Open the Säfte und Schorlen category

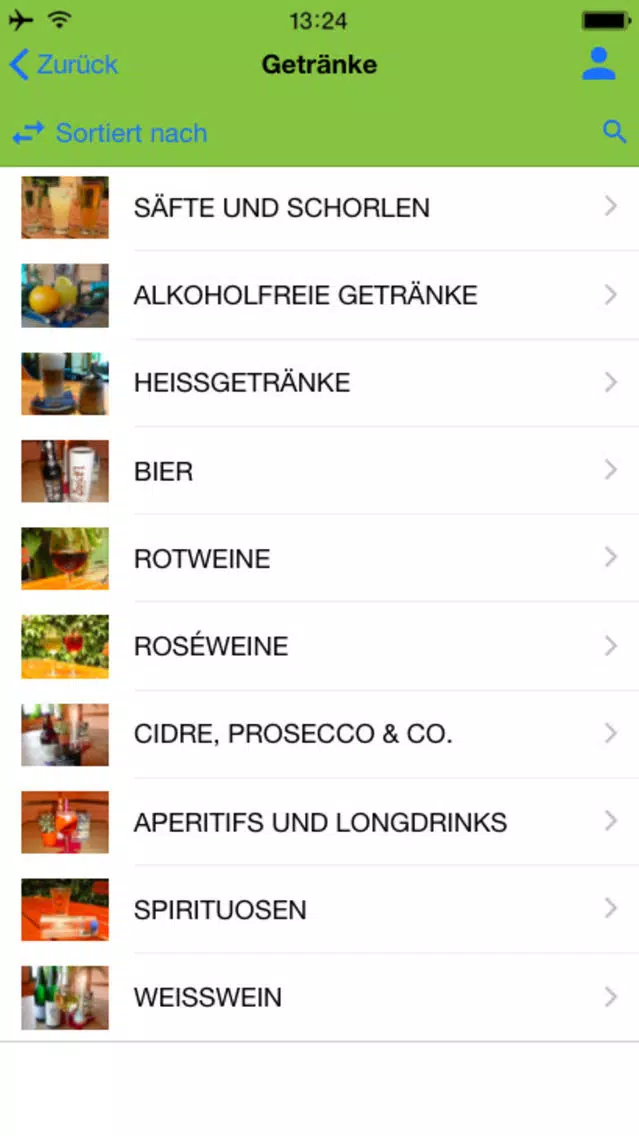click(x=320, y=208)
